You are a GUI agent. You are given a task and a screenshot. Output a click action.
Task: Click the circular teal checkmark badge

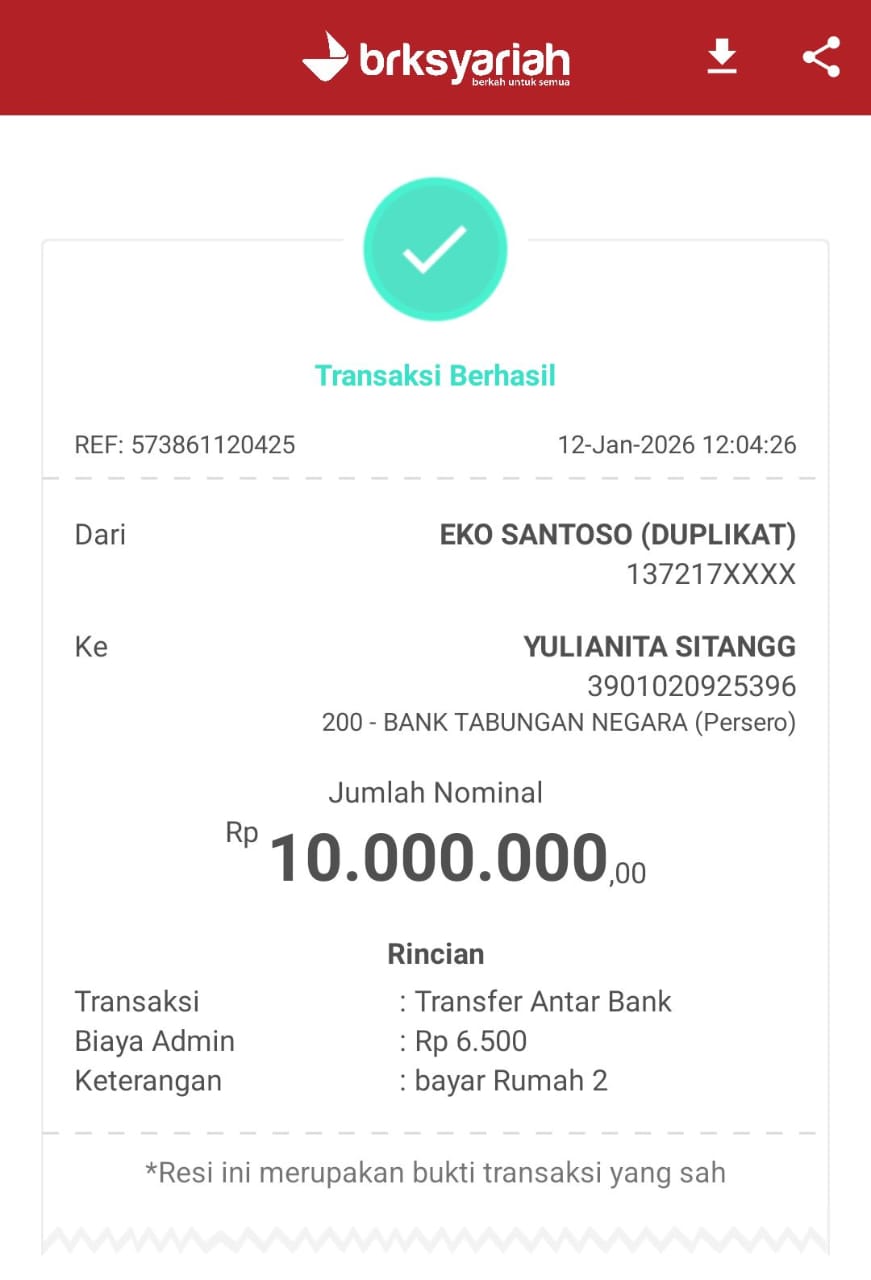point(434,248)
